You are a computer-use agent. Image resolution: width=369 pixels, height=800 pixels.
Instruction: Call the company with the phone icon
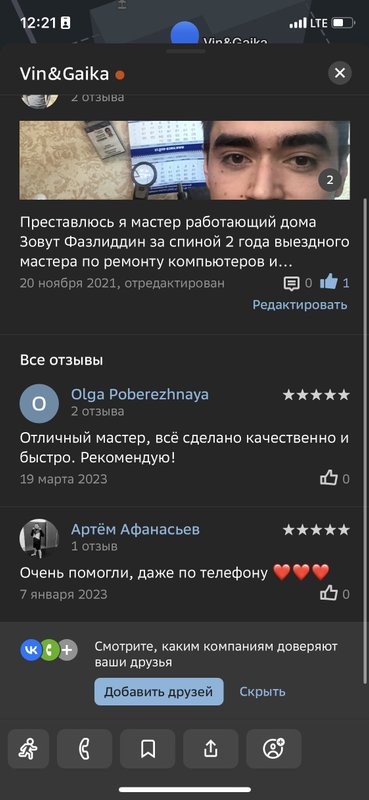point(84,749)
